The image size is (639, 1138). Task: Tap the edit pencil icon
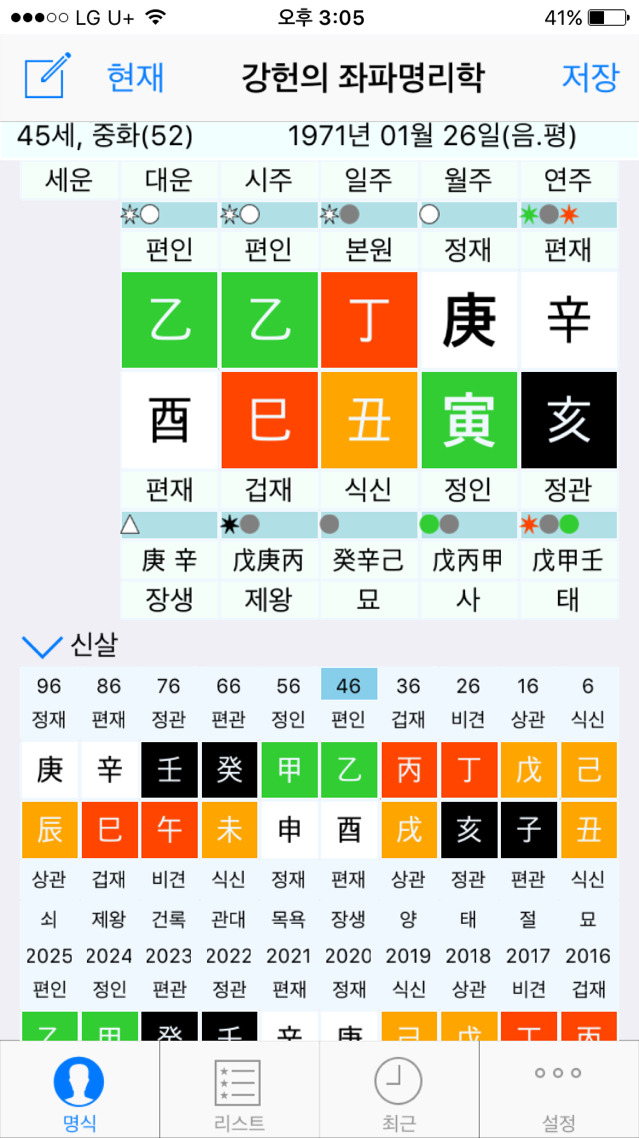tap(48, 76)
